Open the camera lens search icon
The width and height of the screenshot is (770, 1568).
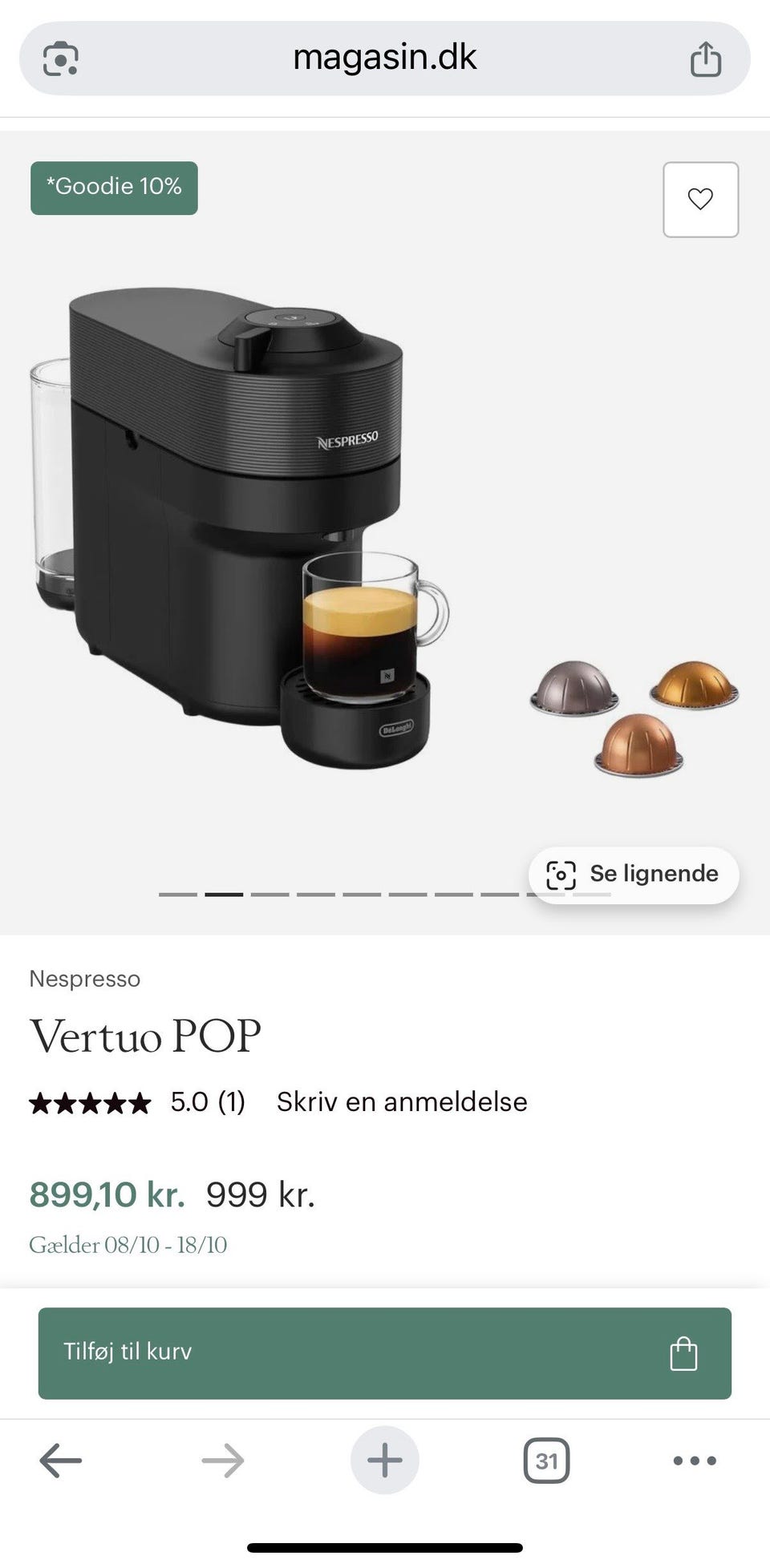coord(61,59)
